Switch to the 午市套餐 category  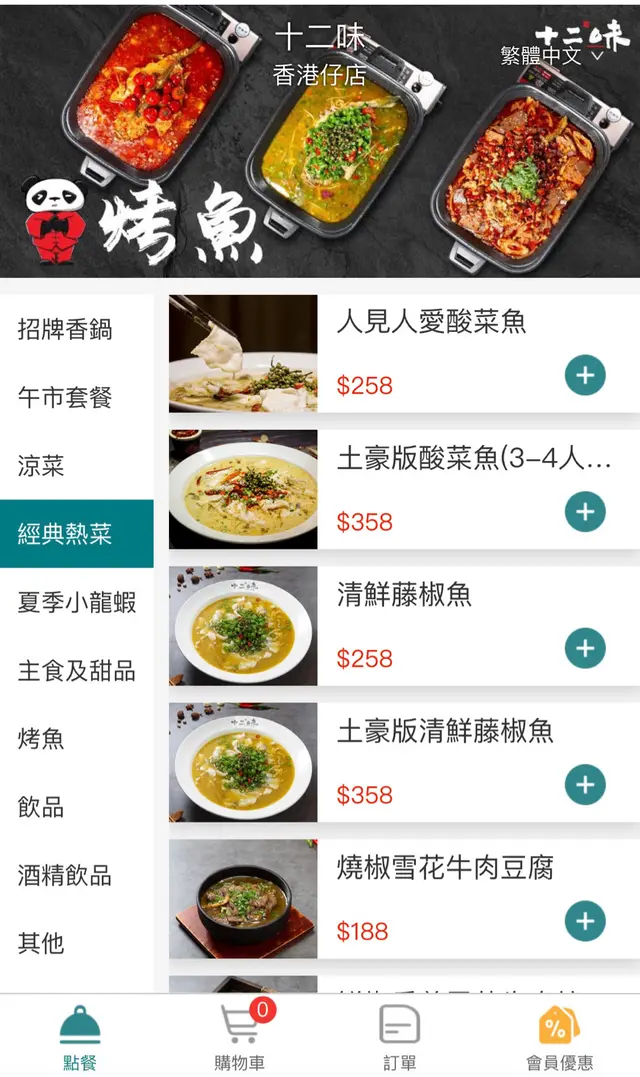pyautogui.click(x=66, y=397)
